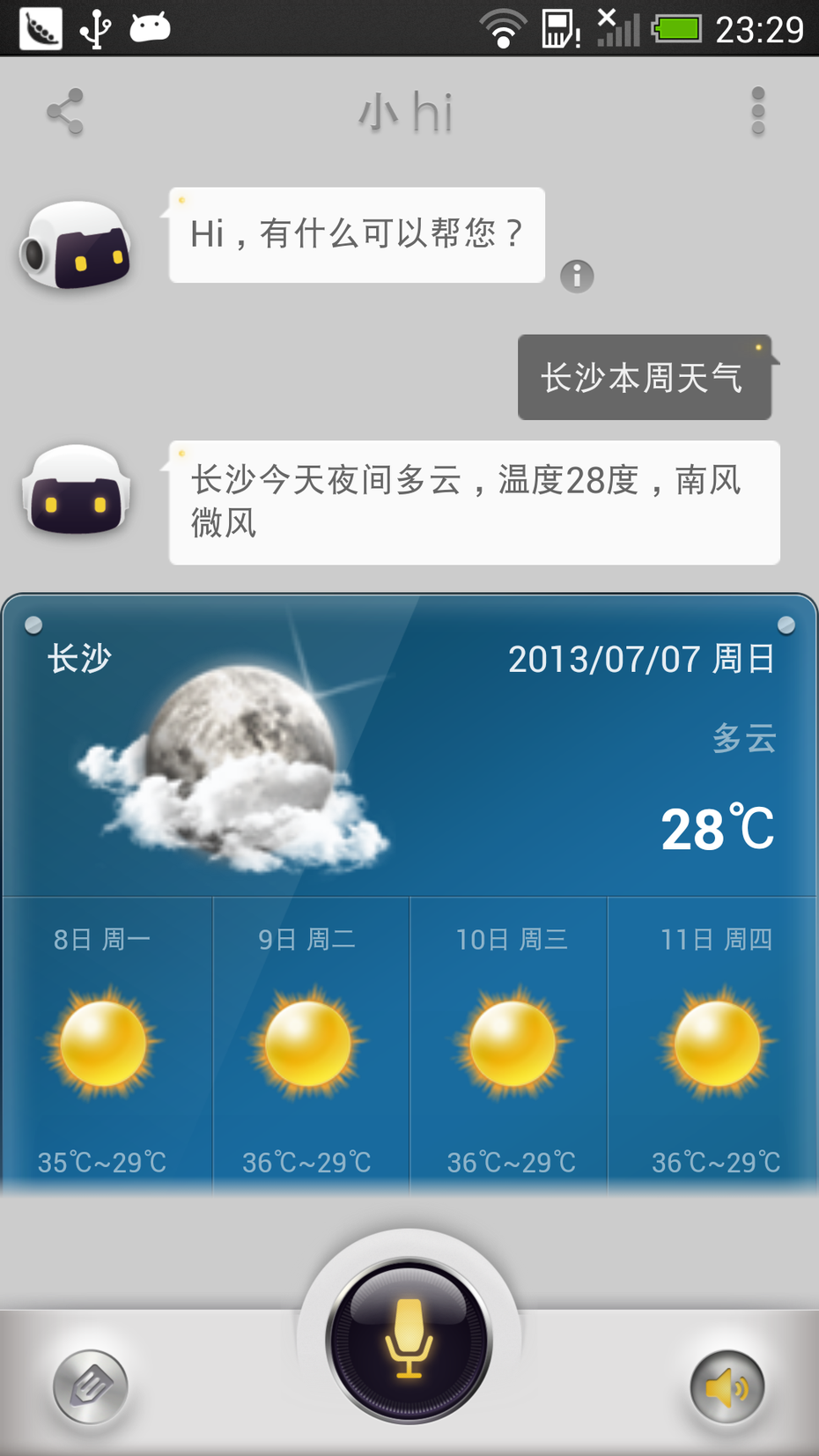Toggle the speaker sound
This screenshot has height=1456, width=819.
click(727, 1386)
